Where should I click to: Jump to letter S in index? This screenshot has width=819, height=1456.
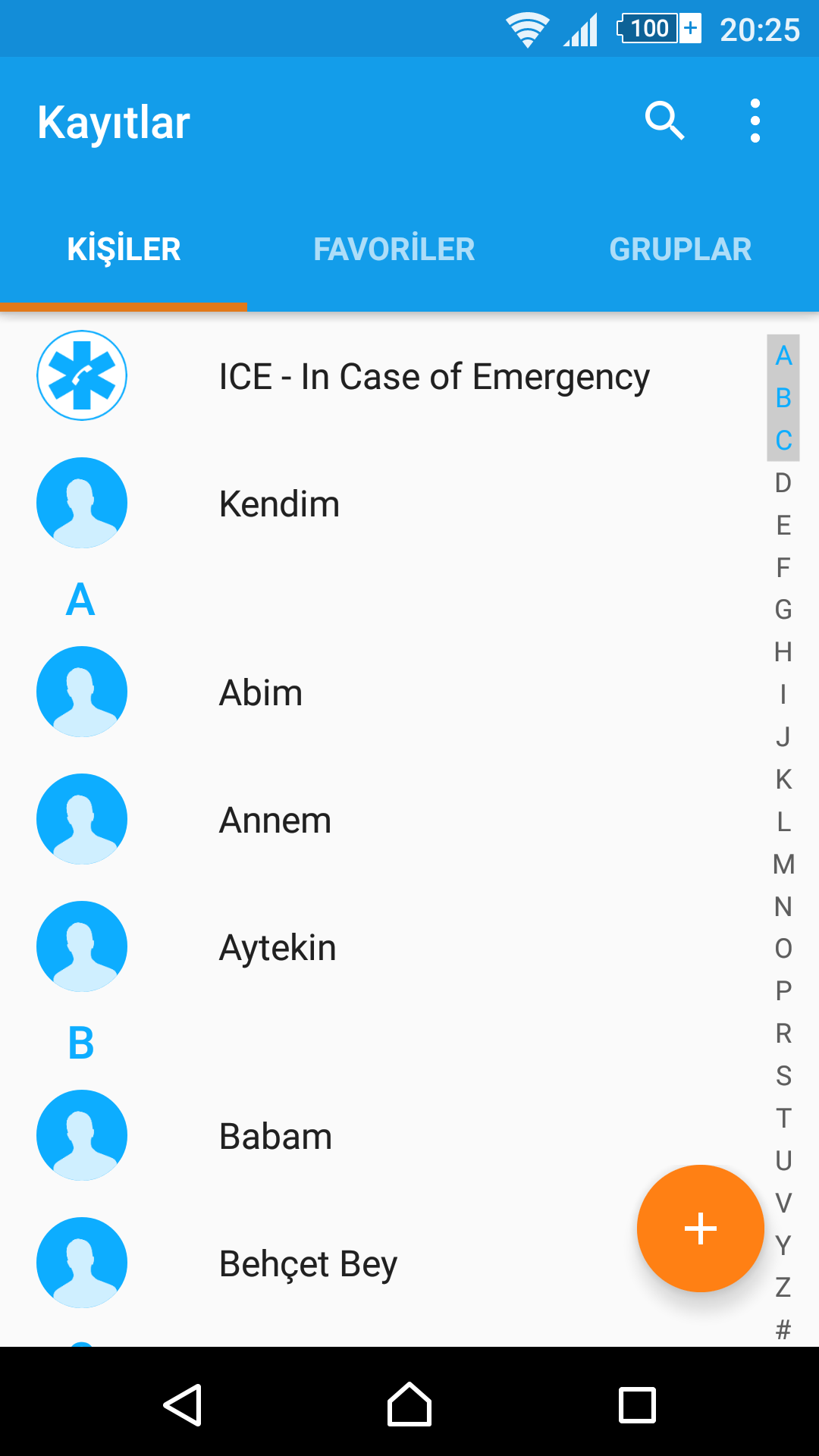[783, 1075]
